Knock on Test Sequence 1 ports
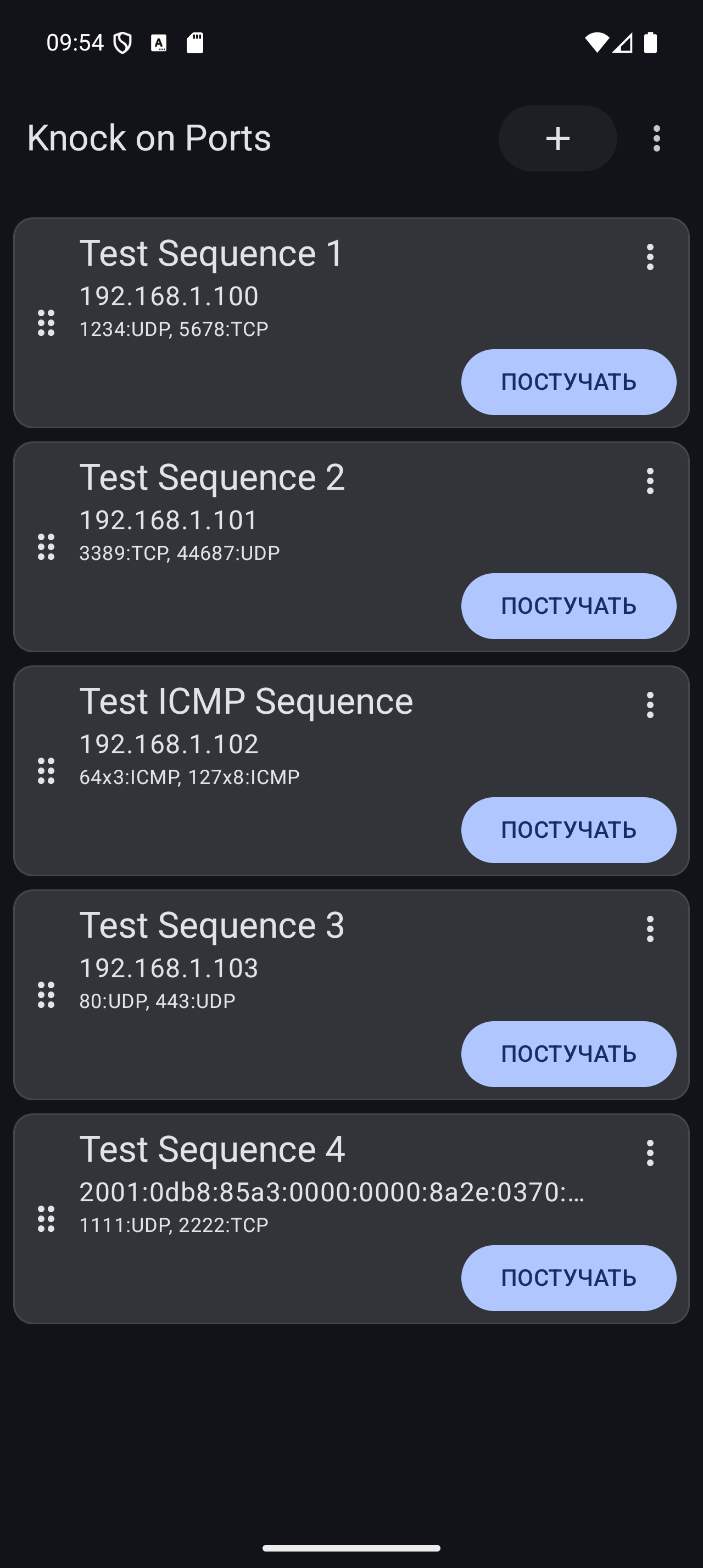The image size is (703, 1568). click(x=568, y=382)
